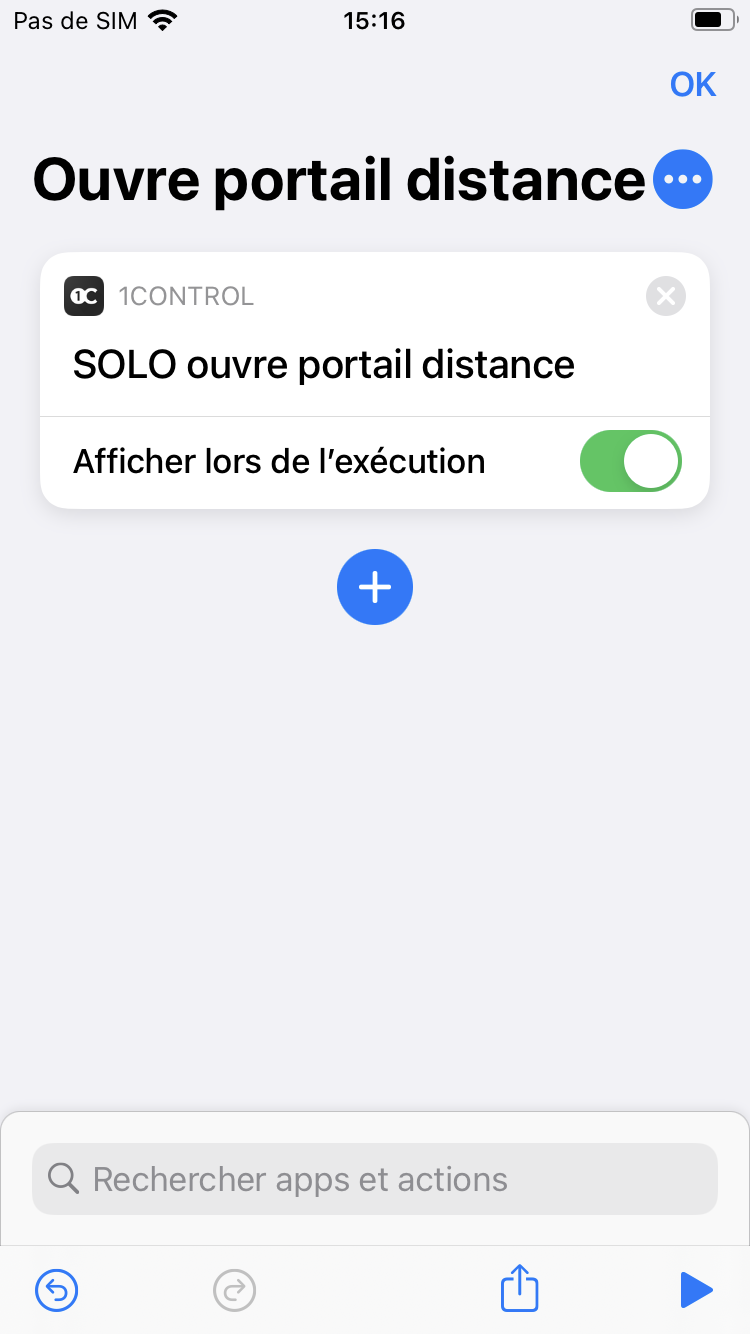Run the shortcut with the play button
Image resolution: width=750 pixels, height=1334 pixels.
696,1290
